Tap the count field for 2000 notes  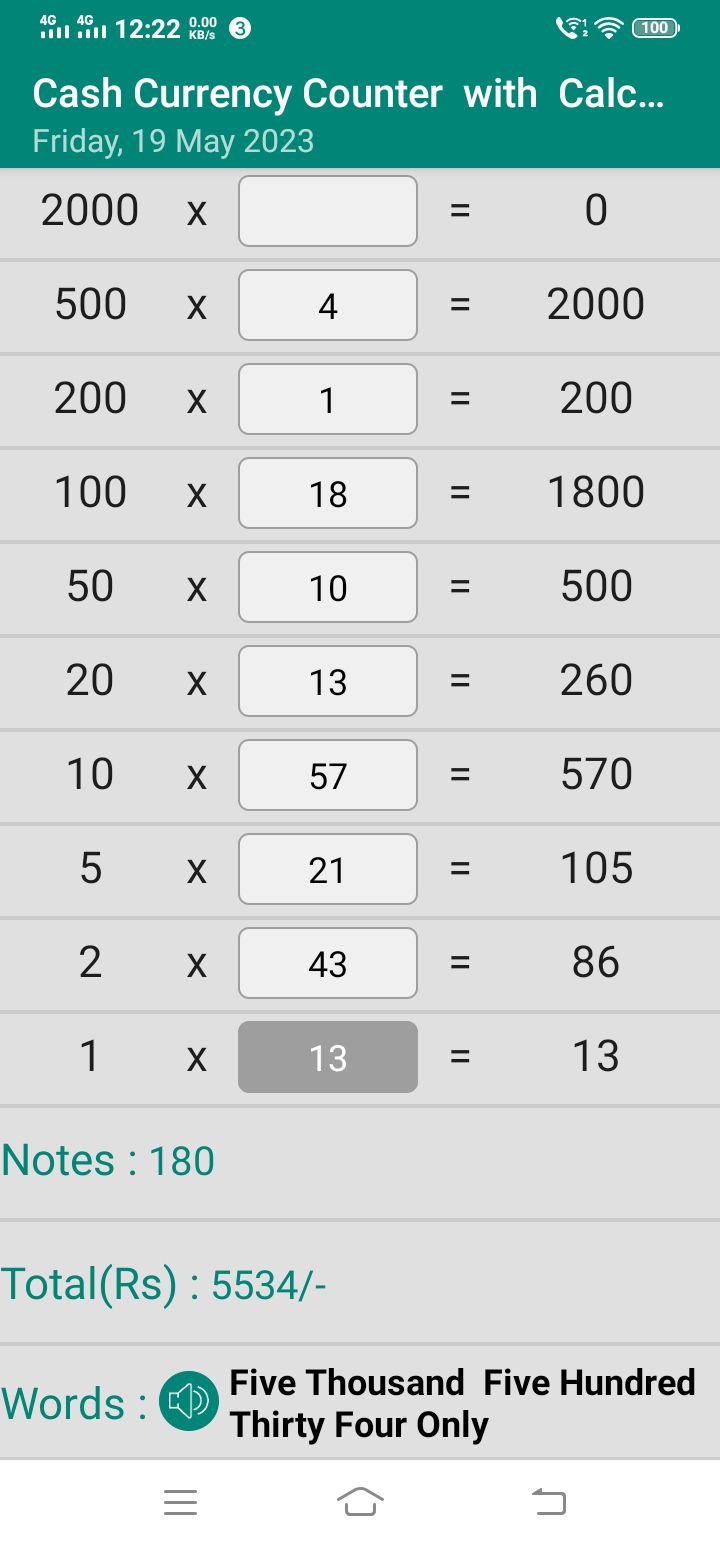[x=327, y=211]
